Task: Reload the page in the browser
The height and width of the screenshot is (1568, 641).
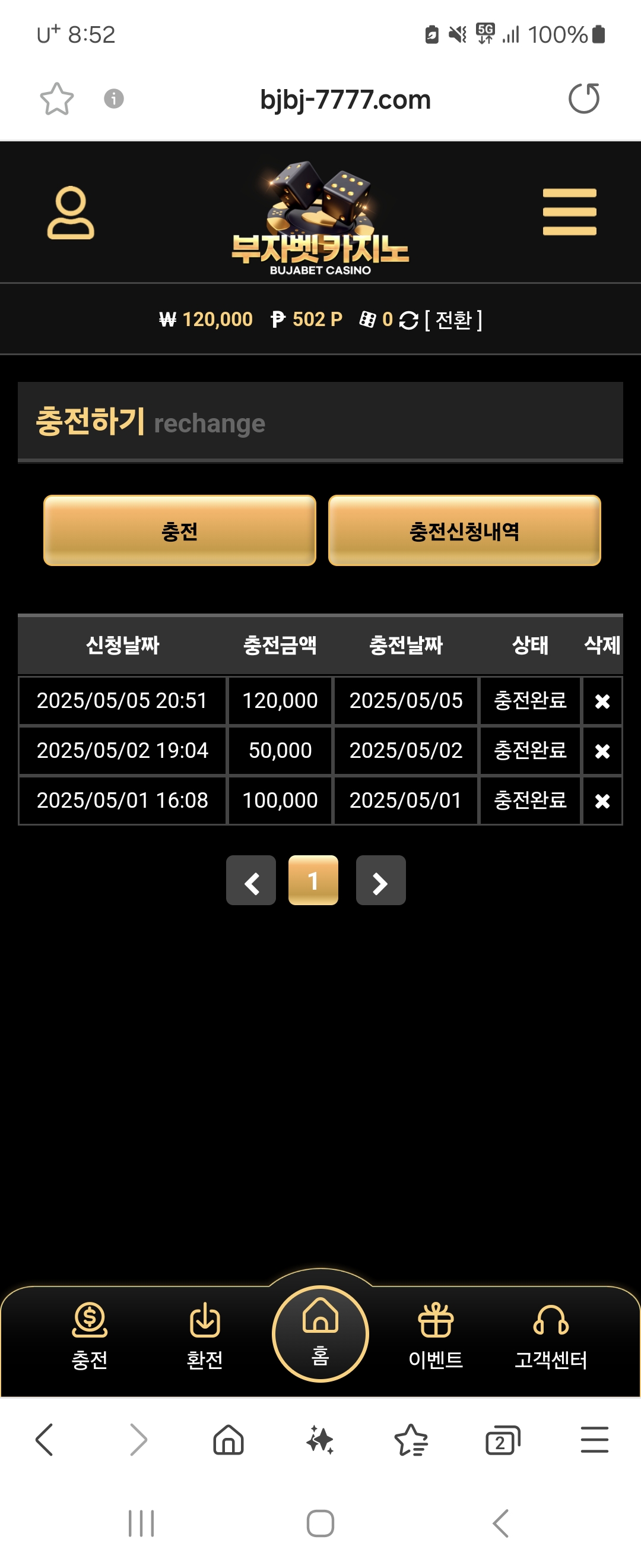Action: click(x=584, y=99)
